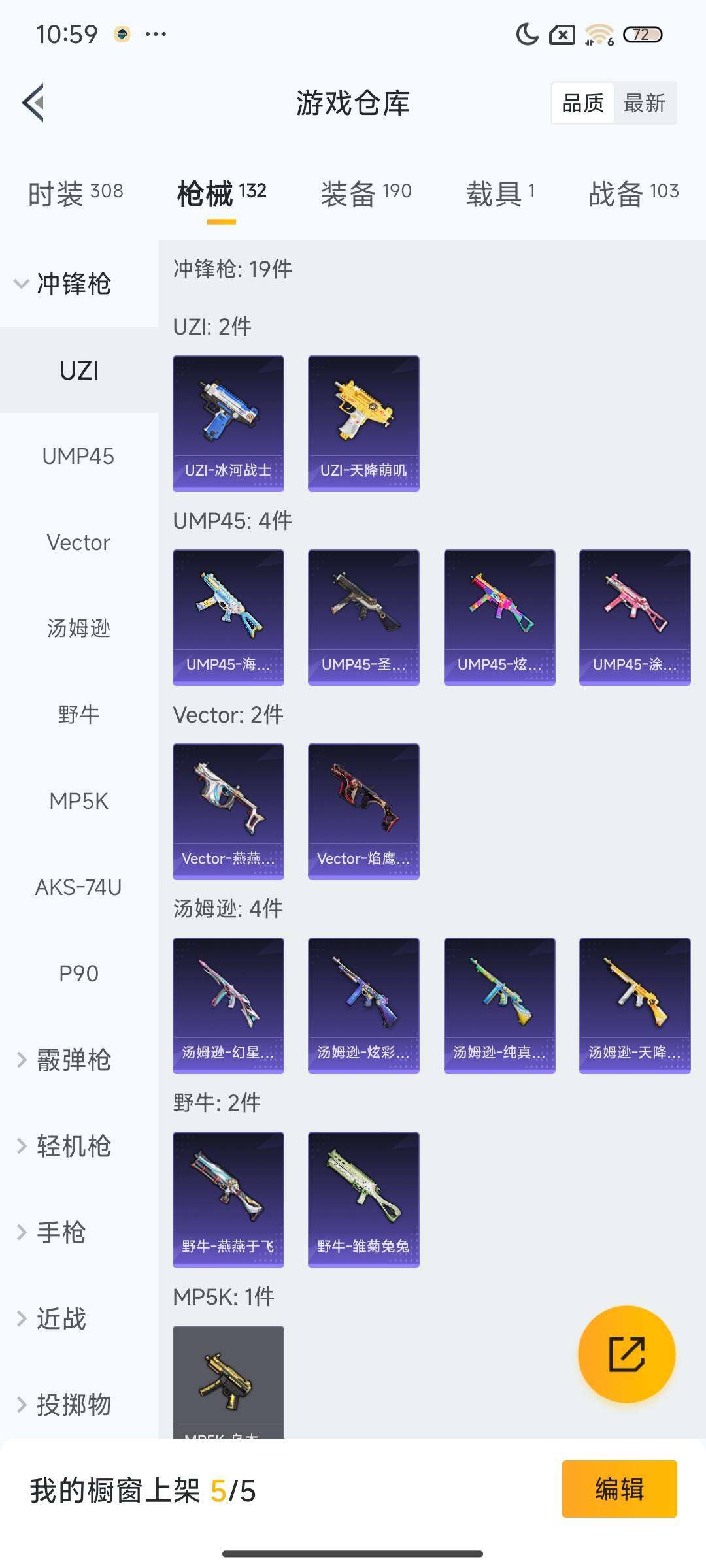Open the UZI-冰河战士 skin
Viewport: 706px width, 1568px height.
[x=228, y=423]
